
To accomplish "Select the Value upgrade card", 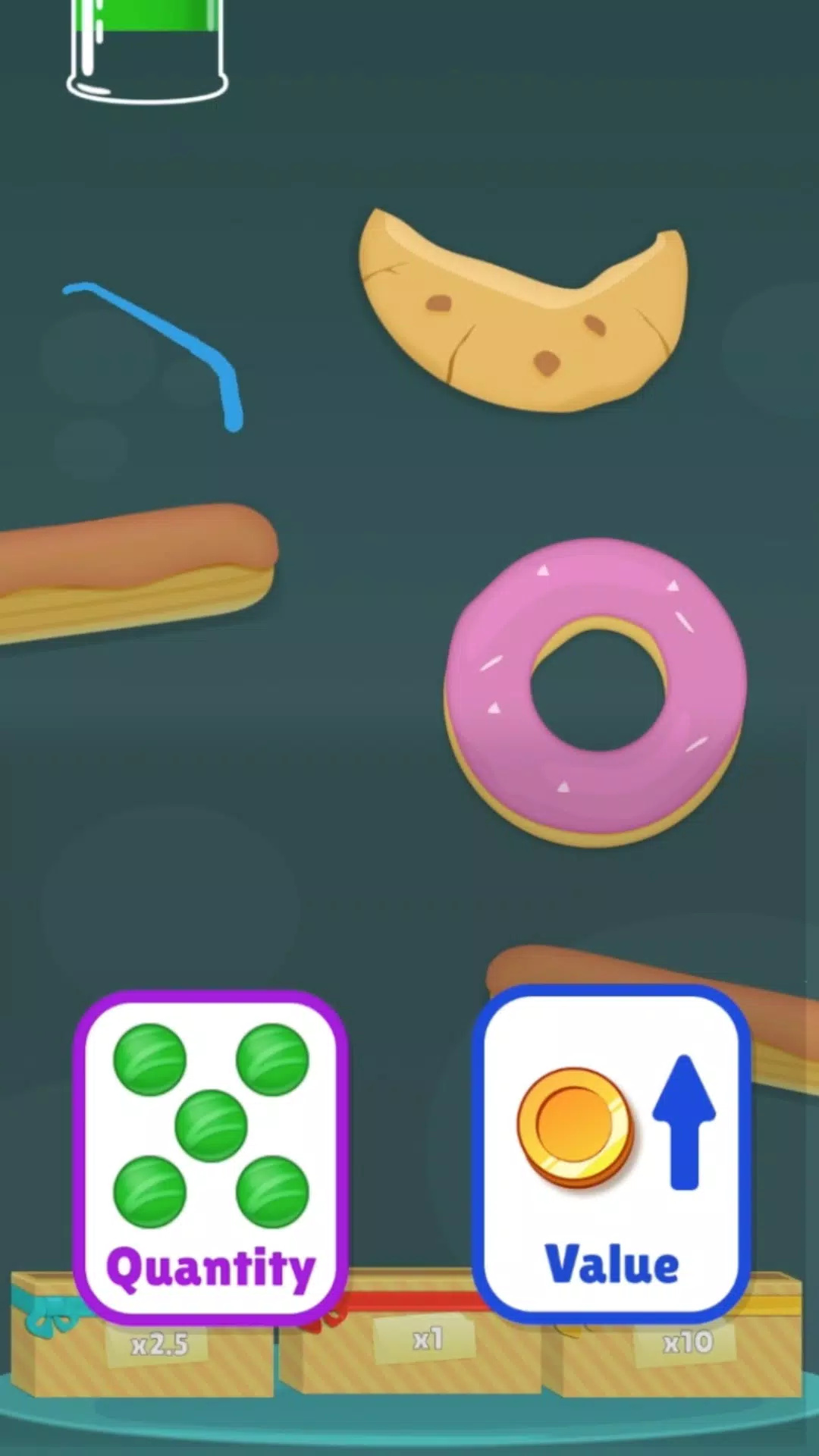I will pyautogui.click(x=611, y=1154).
